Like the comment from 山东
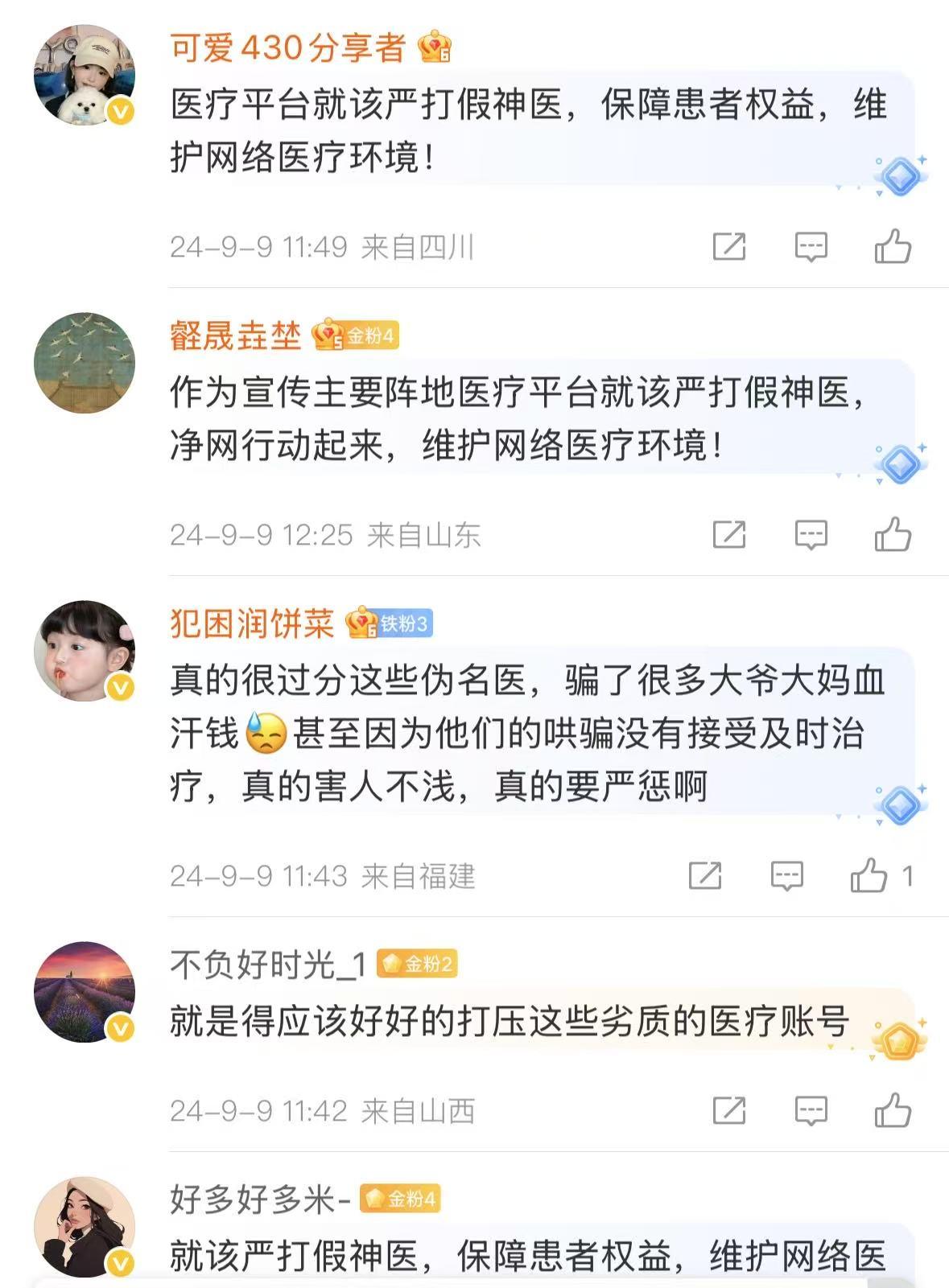 click(893, 534)
